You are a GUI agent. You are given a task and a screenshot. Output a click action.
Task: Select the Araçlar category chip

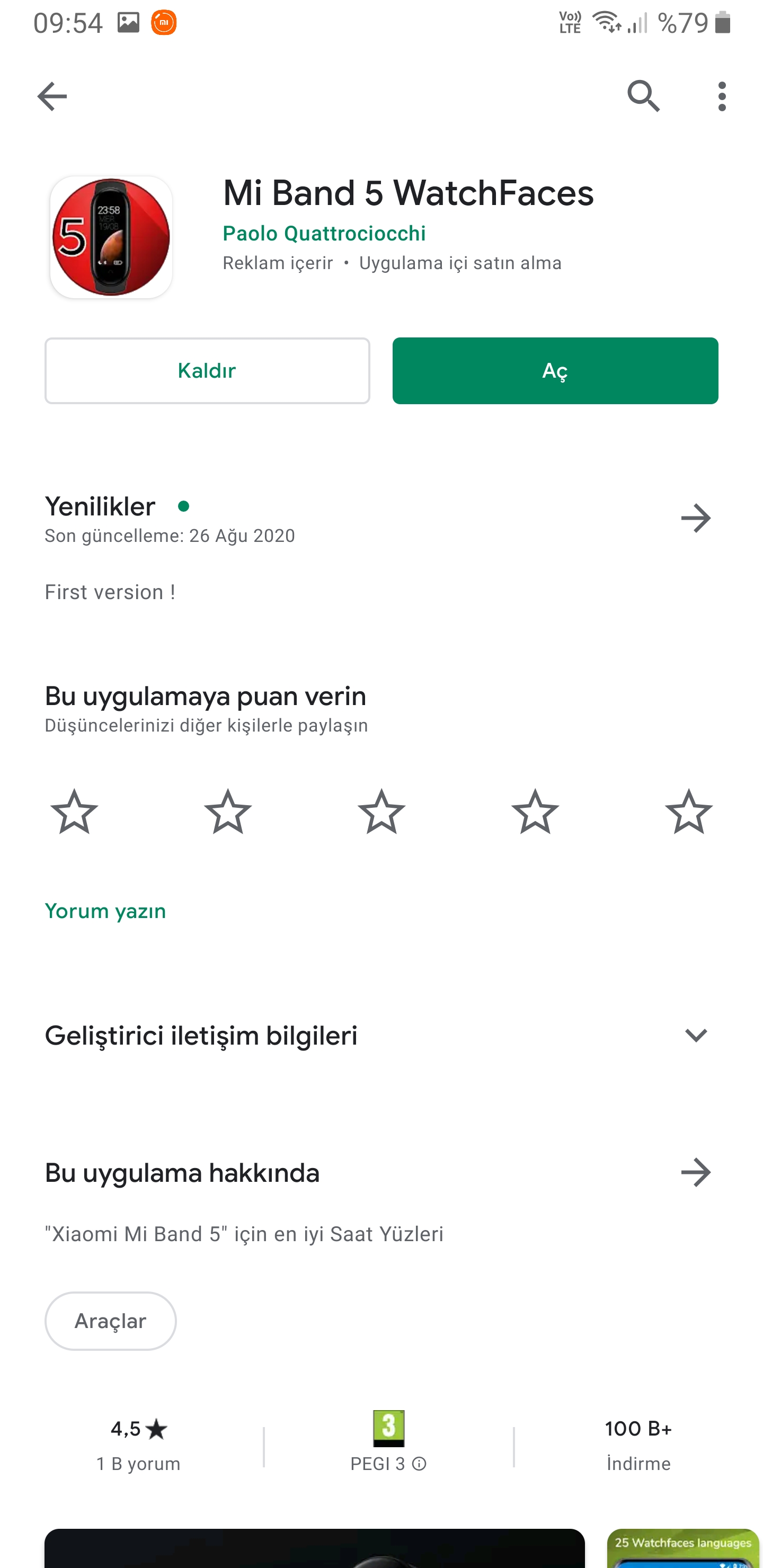pos(110,1322)
